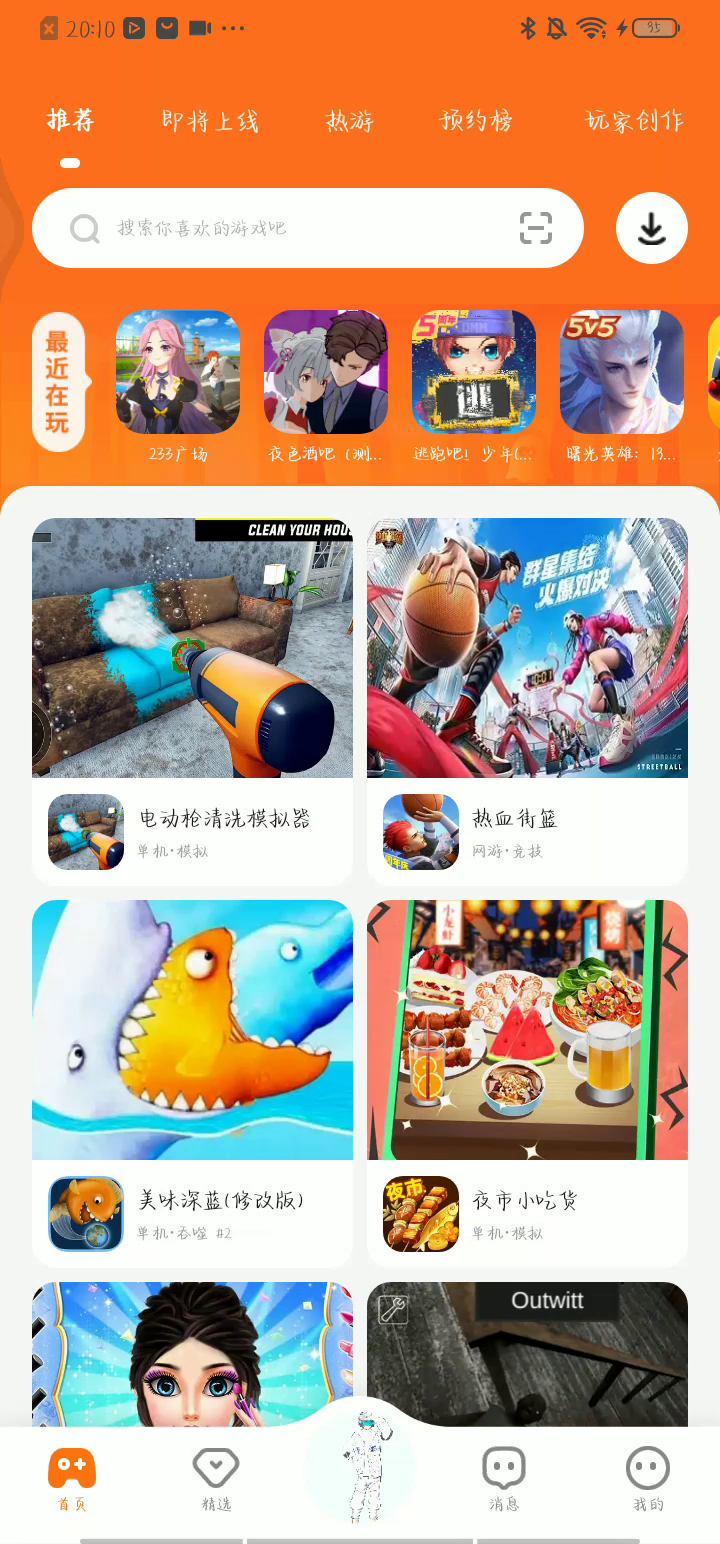The image size is (720, 1544).
Task: Go to the 玩家创作 tab
Action: 634,121
